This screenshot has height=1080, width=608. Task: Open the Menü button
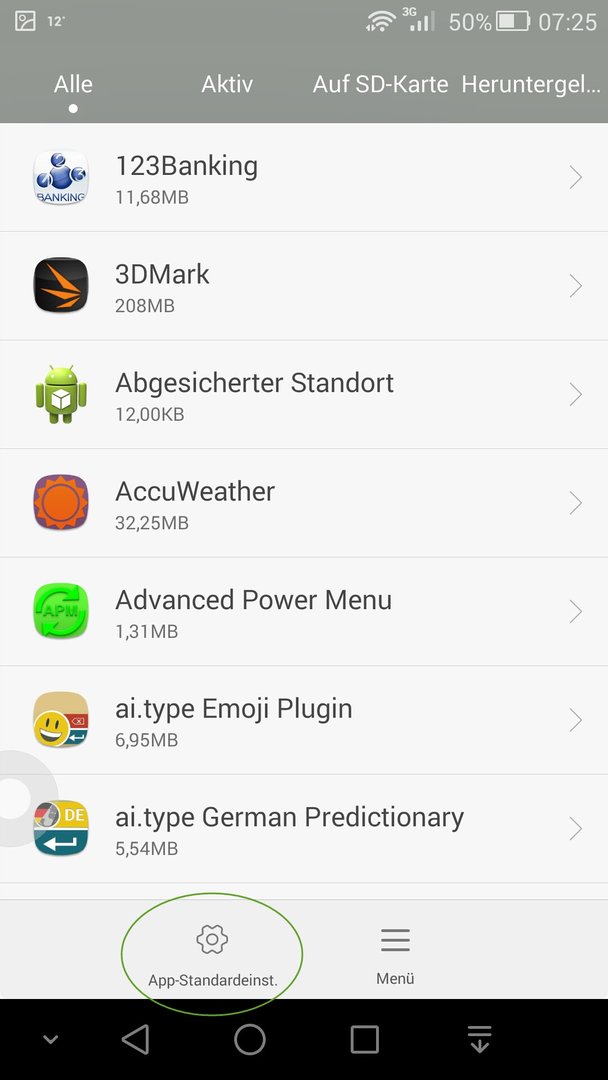pos(395,955)
